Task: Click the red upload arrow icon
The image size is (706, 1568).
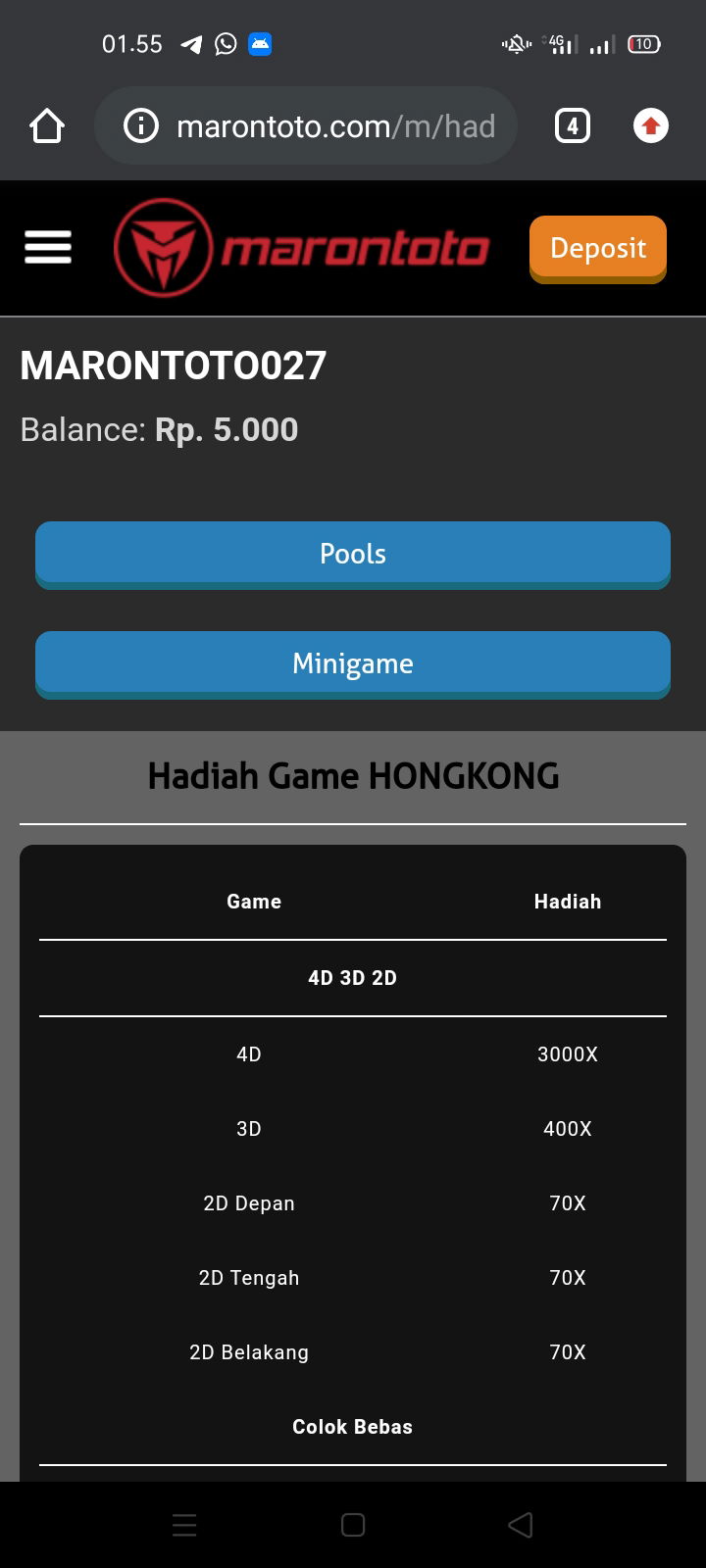Action: point(650,125)
